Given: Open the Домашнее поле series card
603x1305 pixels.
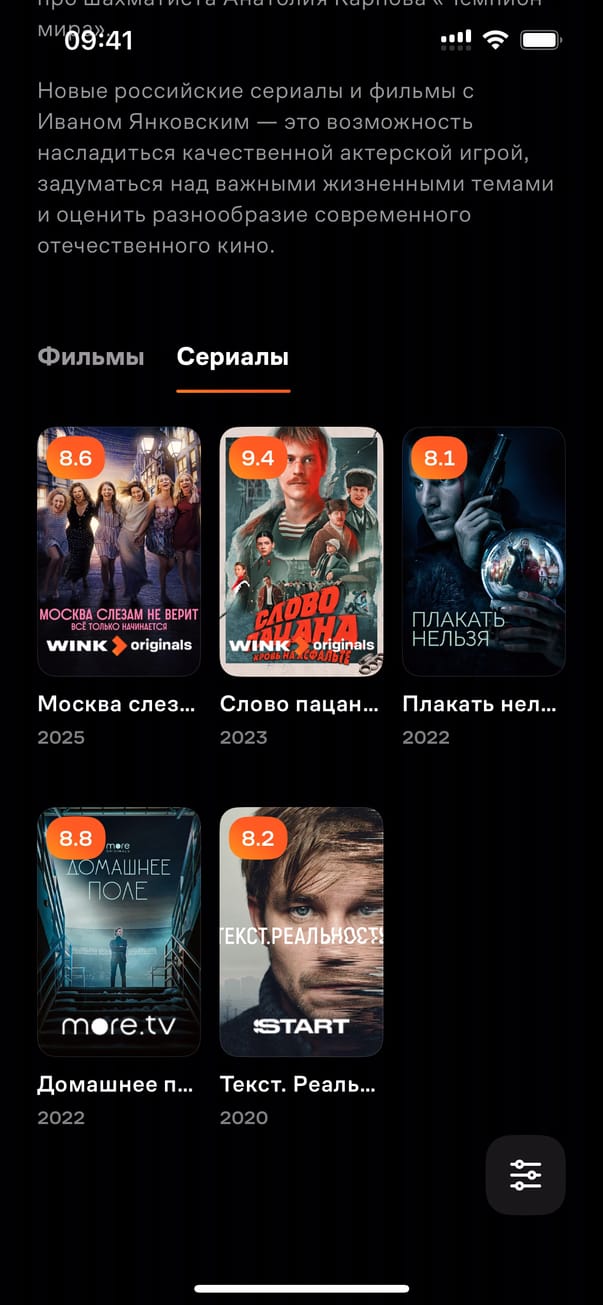Looking at the screenshot, I should tap(119, 932).
